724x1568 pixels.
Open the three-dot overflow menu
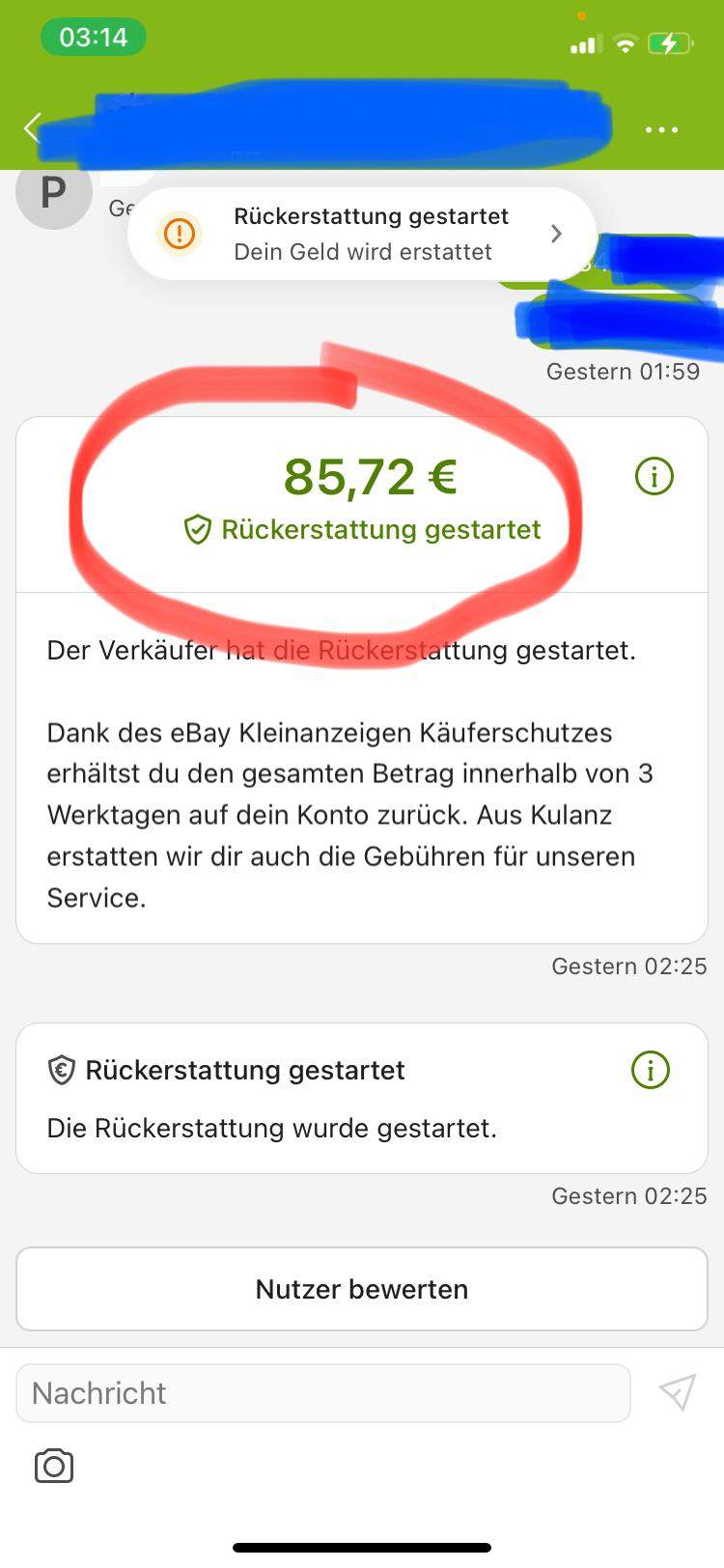point(661,129)
